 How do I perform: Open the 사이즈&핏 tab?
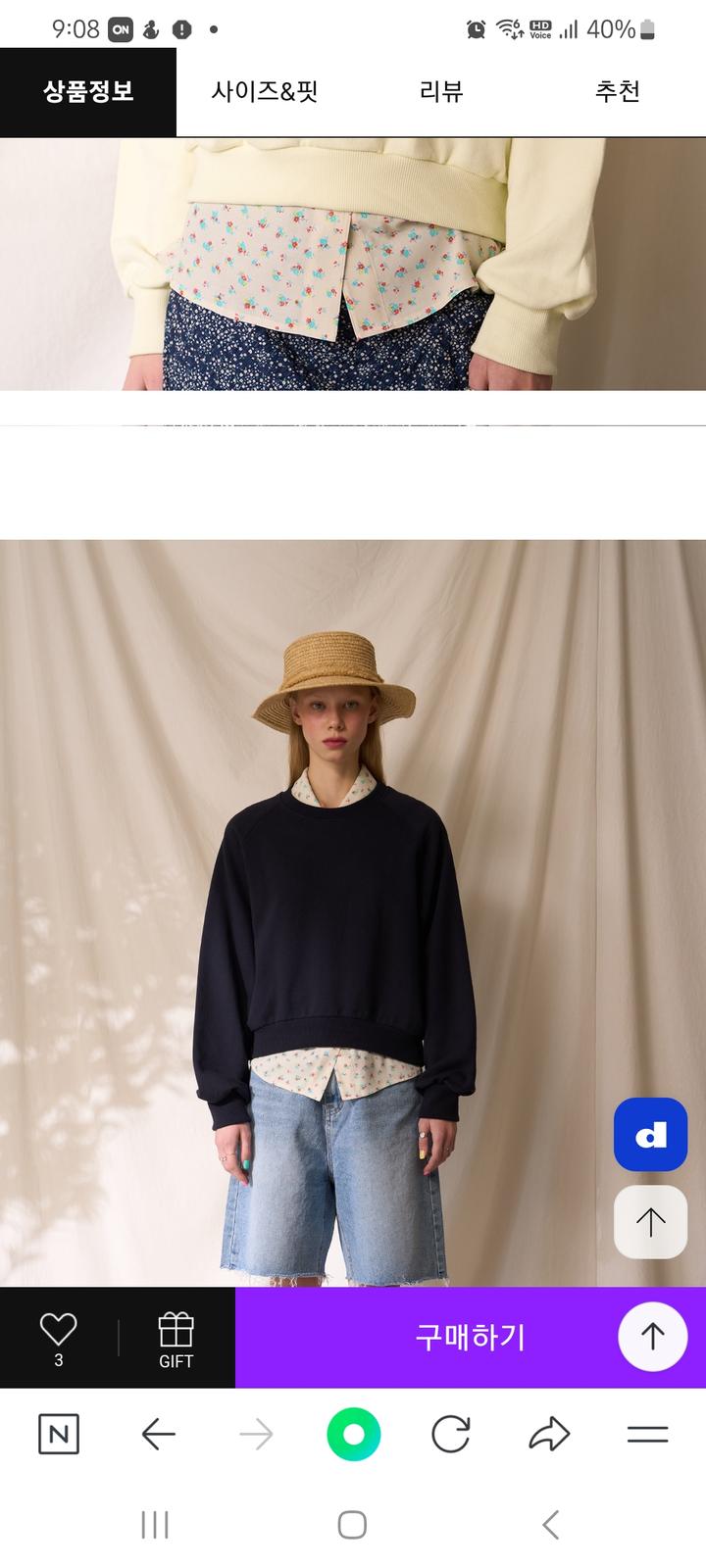(x=265, y=92)
